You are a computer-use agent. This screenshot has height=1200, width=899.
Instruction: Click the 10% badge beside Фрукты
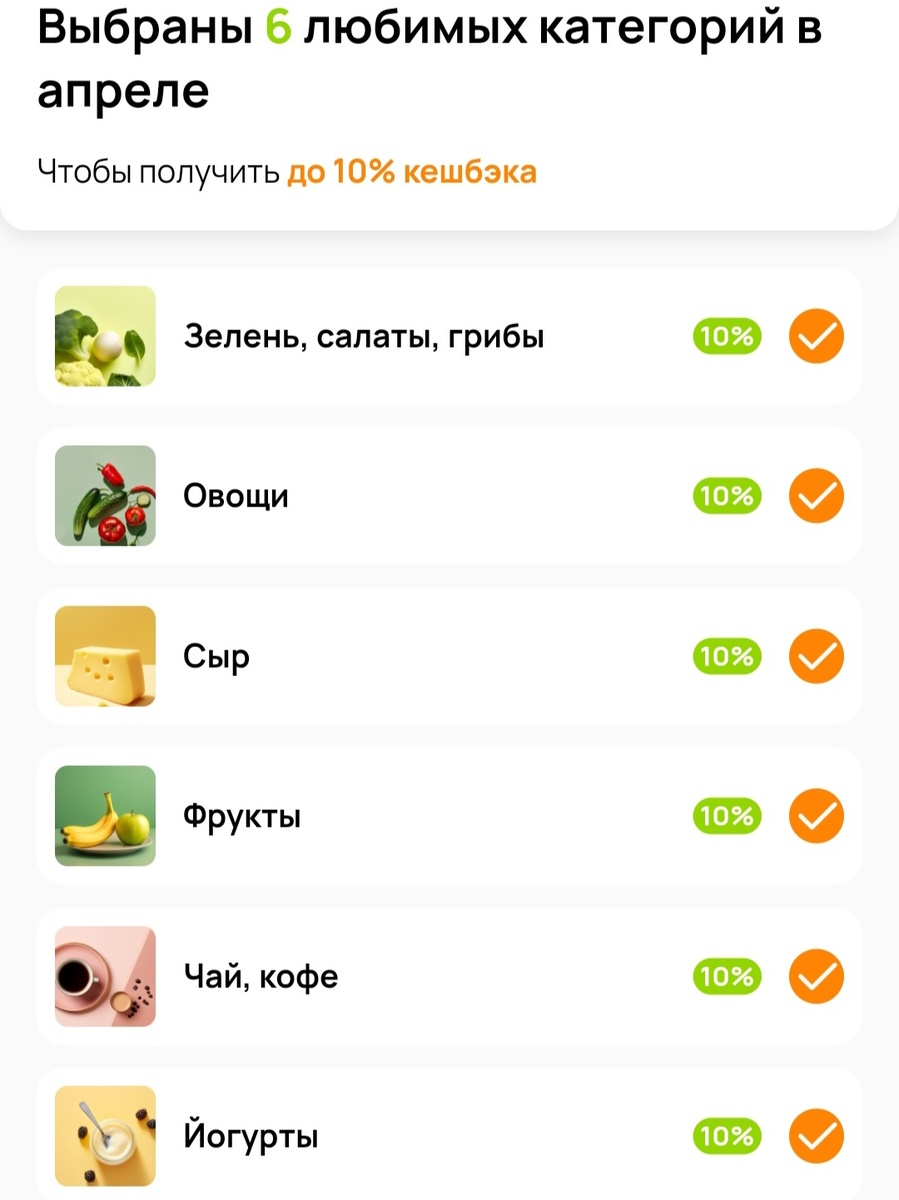point(726,816)
